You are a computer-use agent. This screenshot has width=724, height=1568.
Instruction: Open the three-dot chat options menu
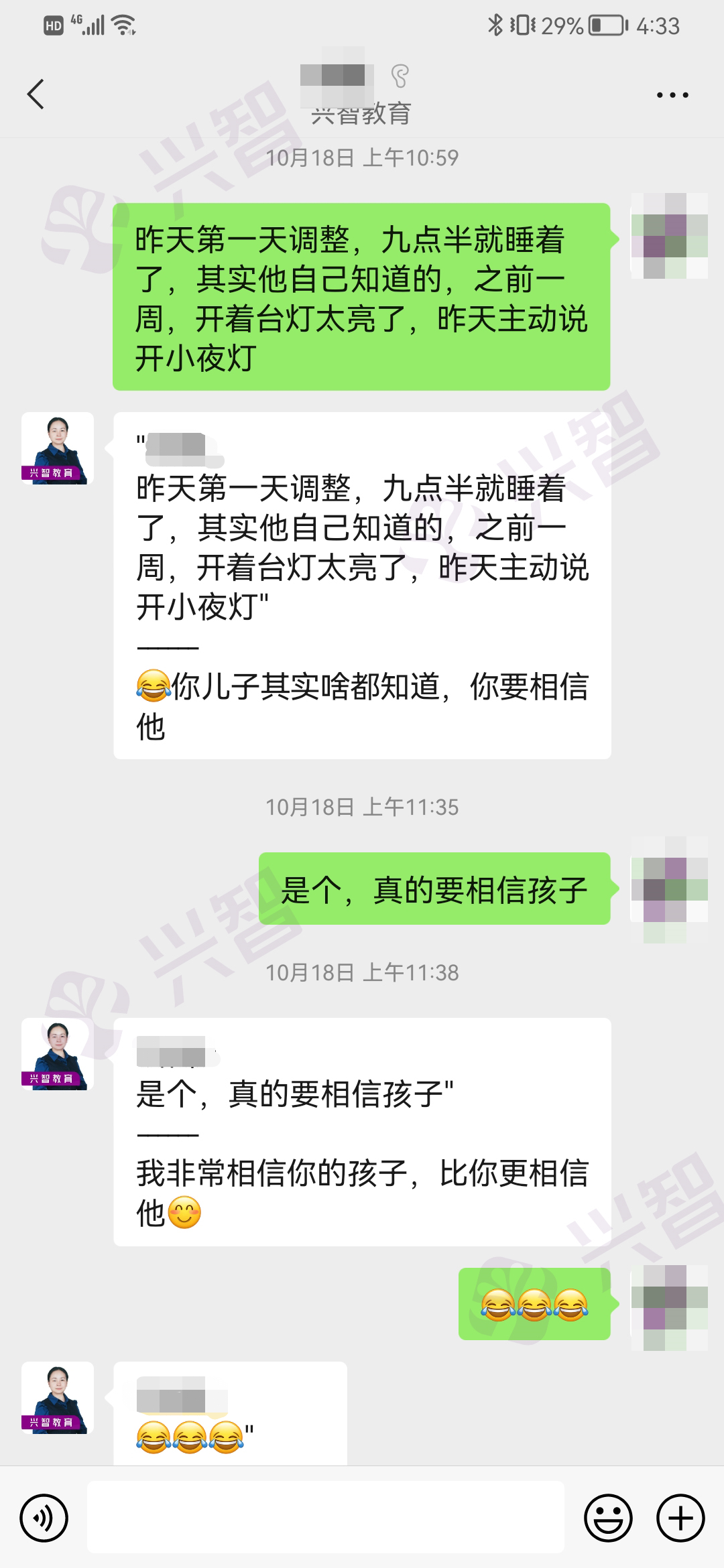pyautogui.click(x=672, y=95)
